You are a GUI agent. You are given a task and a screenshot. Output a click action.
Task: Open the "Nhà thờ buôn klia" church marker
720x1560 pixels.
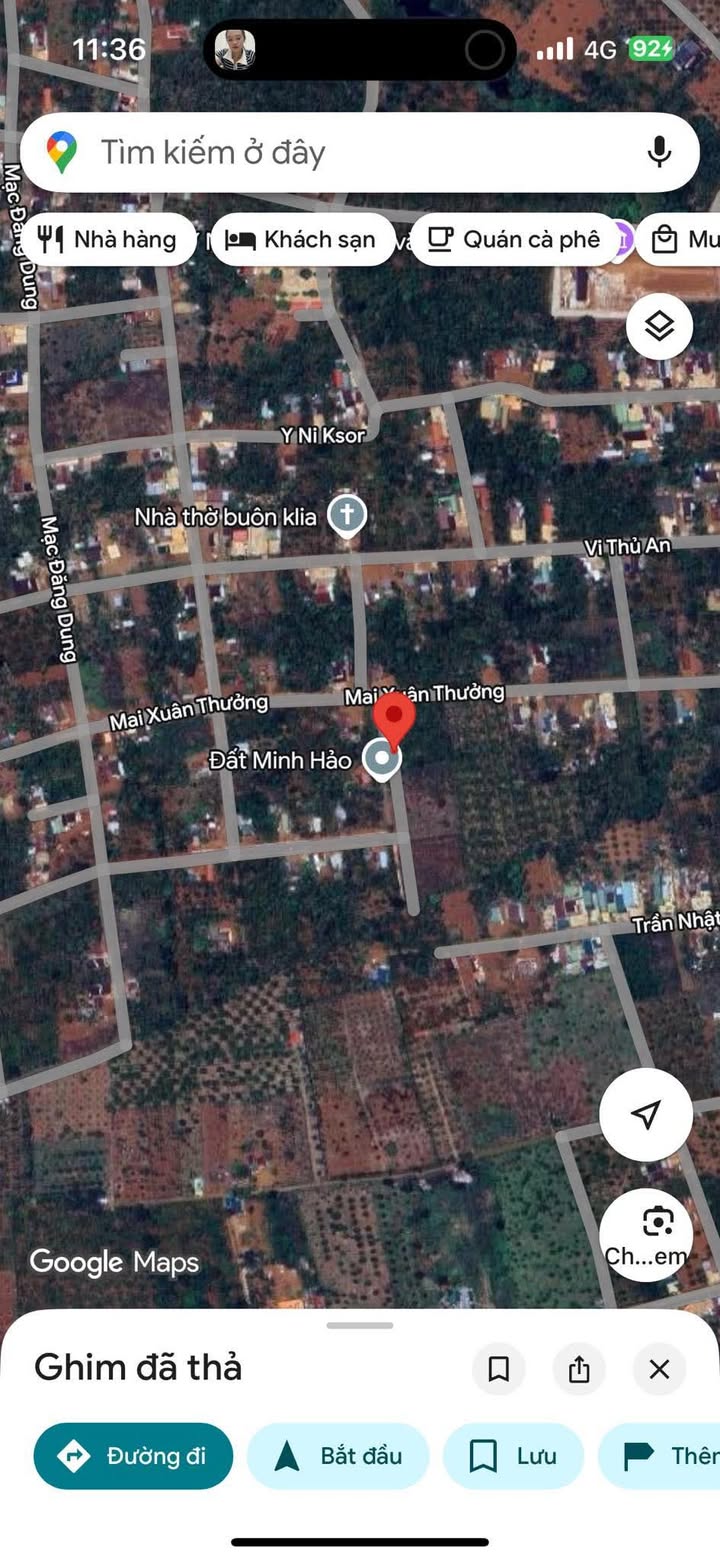347,516
